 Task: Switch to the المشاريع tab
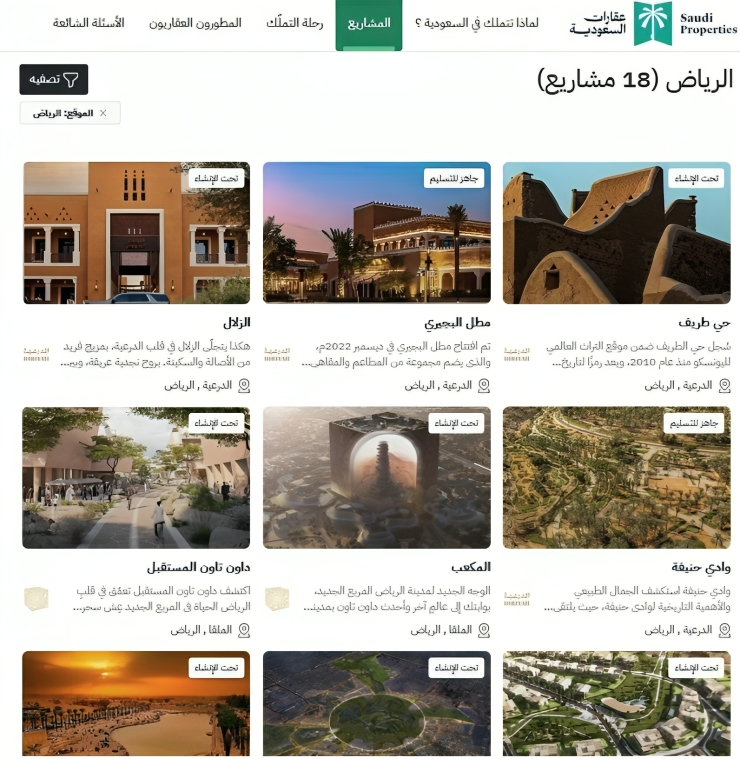(369, 23)
